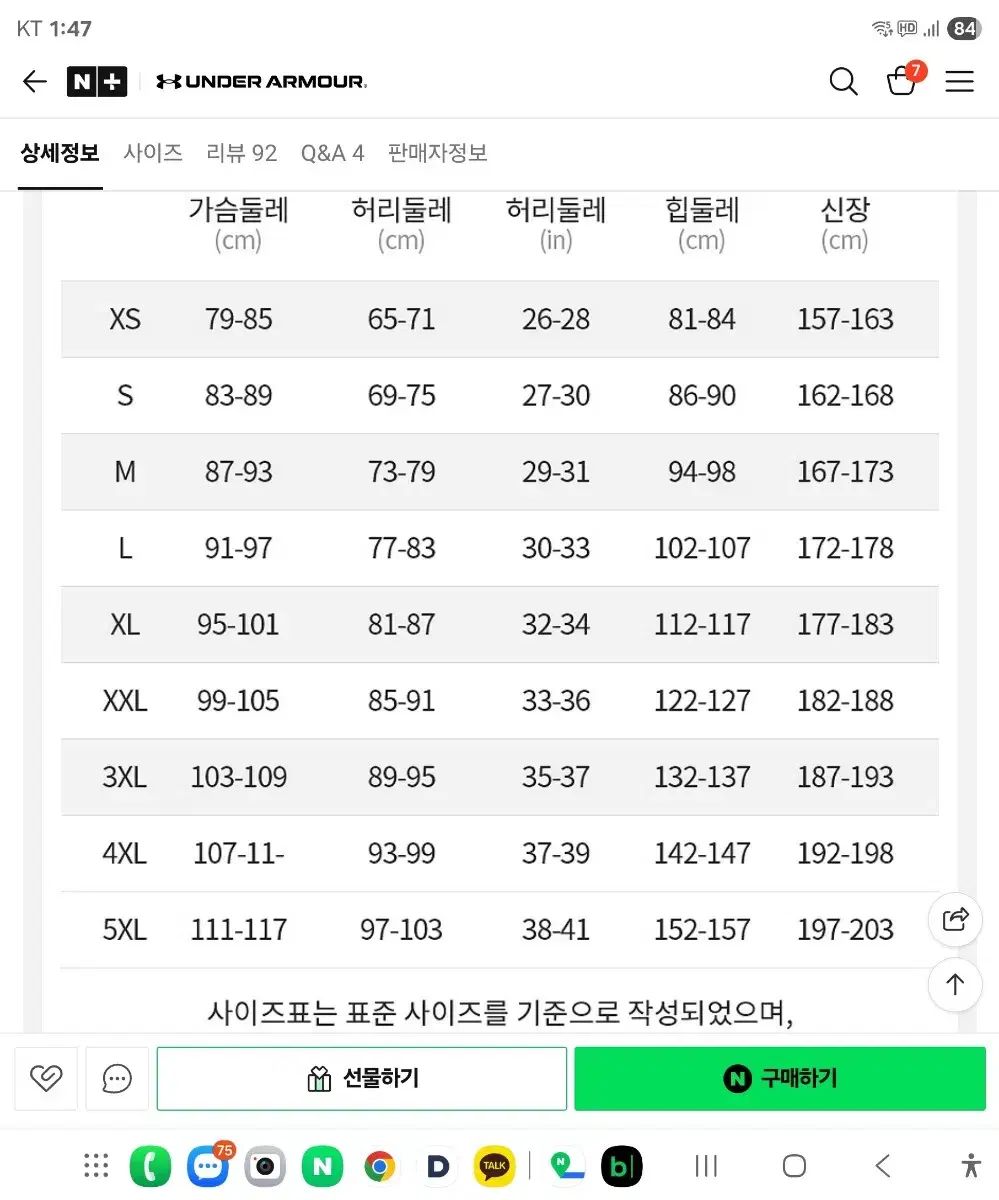This screenshot has width=999, height=1200.
Task: Share this product page
Action: click(x=955, y=919)
